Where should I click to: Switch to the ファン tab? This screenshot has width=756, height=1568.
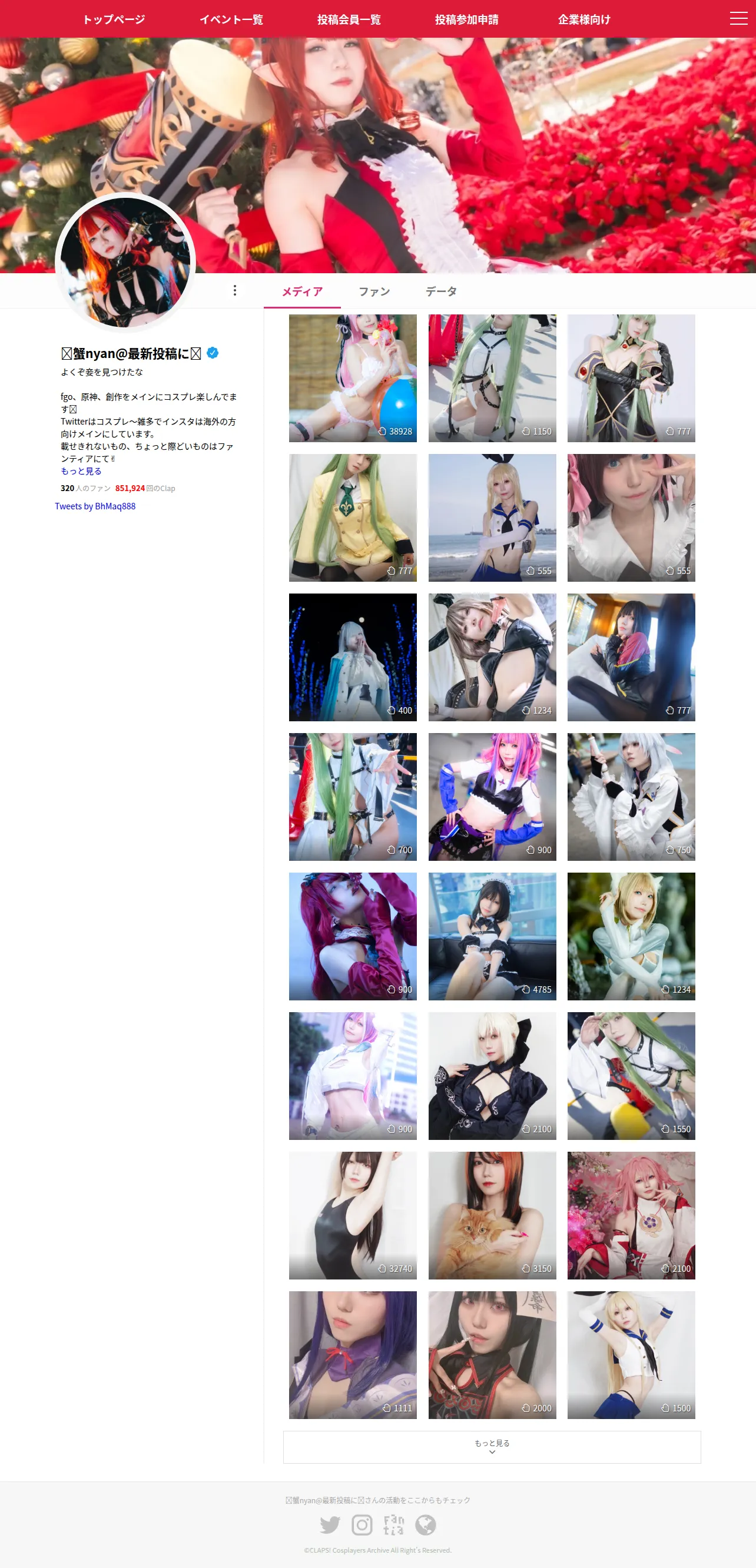tap(374, 291)
